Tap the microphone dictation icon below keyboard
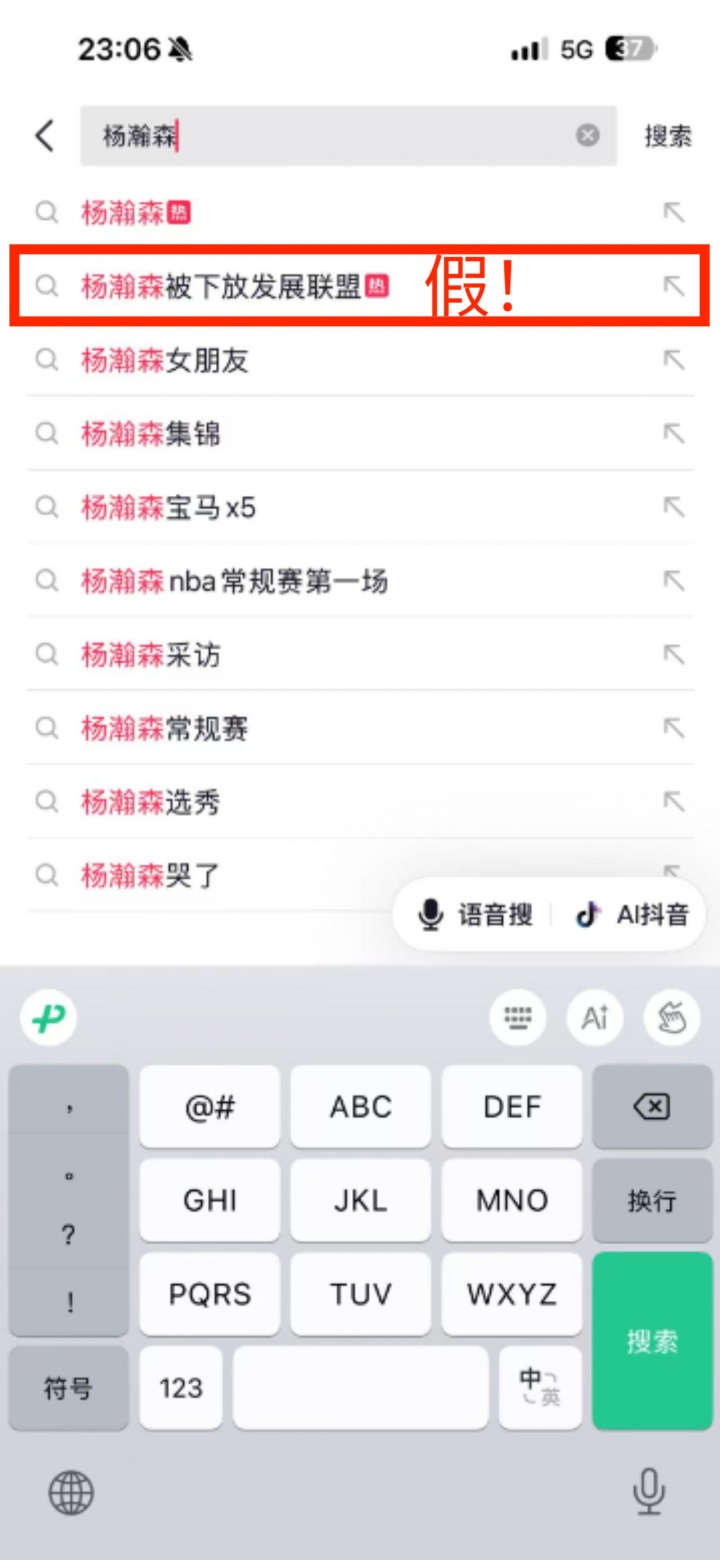The image size is (720, 1560). point(649,1493)
